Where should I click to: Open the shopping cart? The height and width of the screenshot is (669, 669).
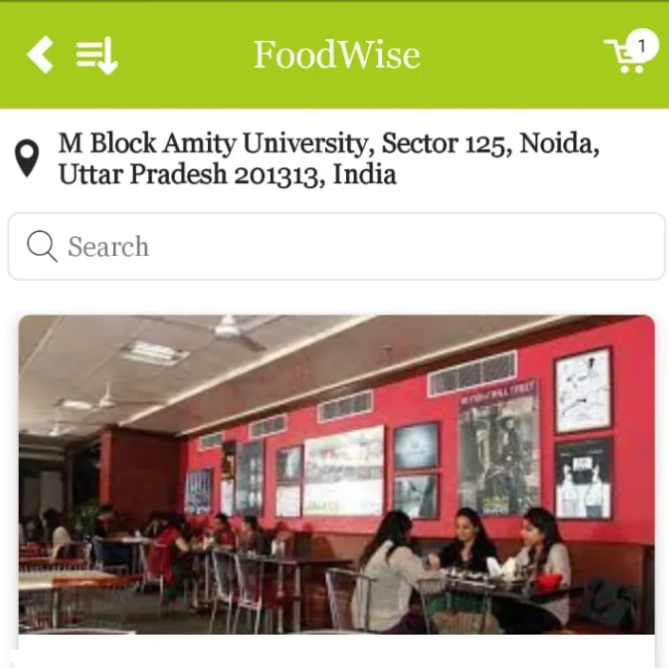(629, 54)
